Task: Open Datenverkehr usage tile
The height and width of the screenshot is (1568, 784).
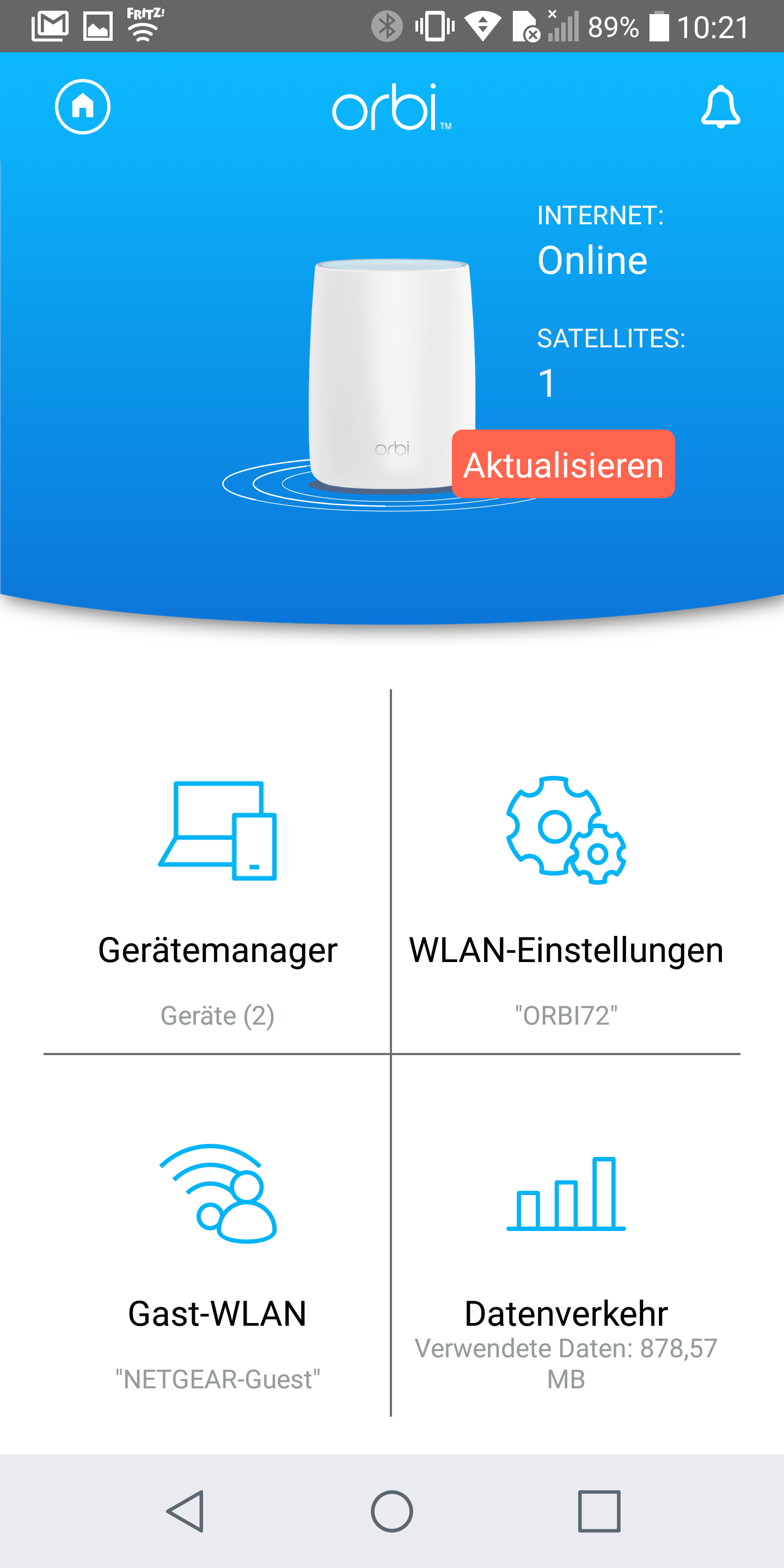Action: [x=566, y=1254]
